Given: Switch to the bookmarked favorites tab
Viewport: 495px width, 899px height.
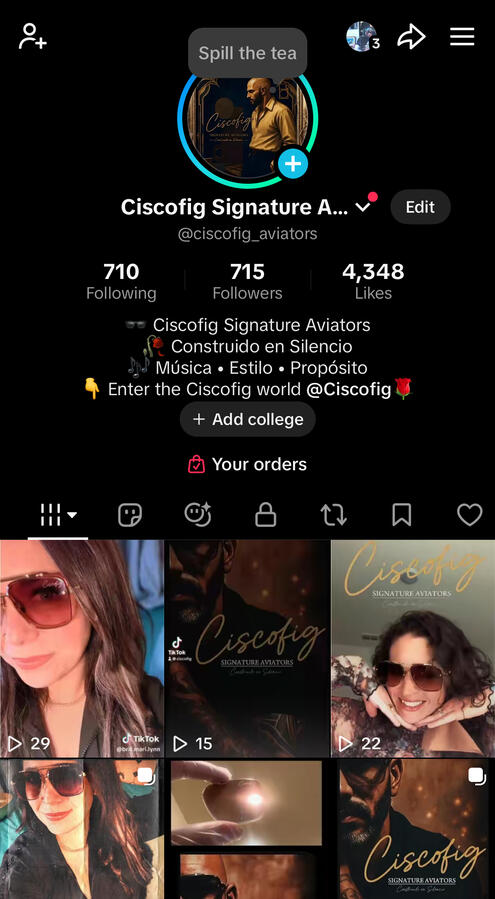Looking at the screenshot, I should point(402,515).
